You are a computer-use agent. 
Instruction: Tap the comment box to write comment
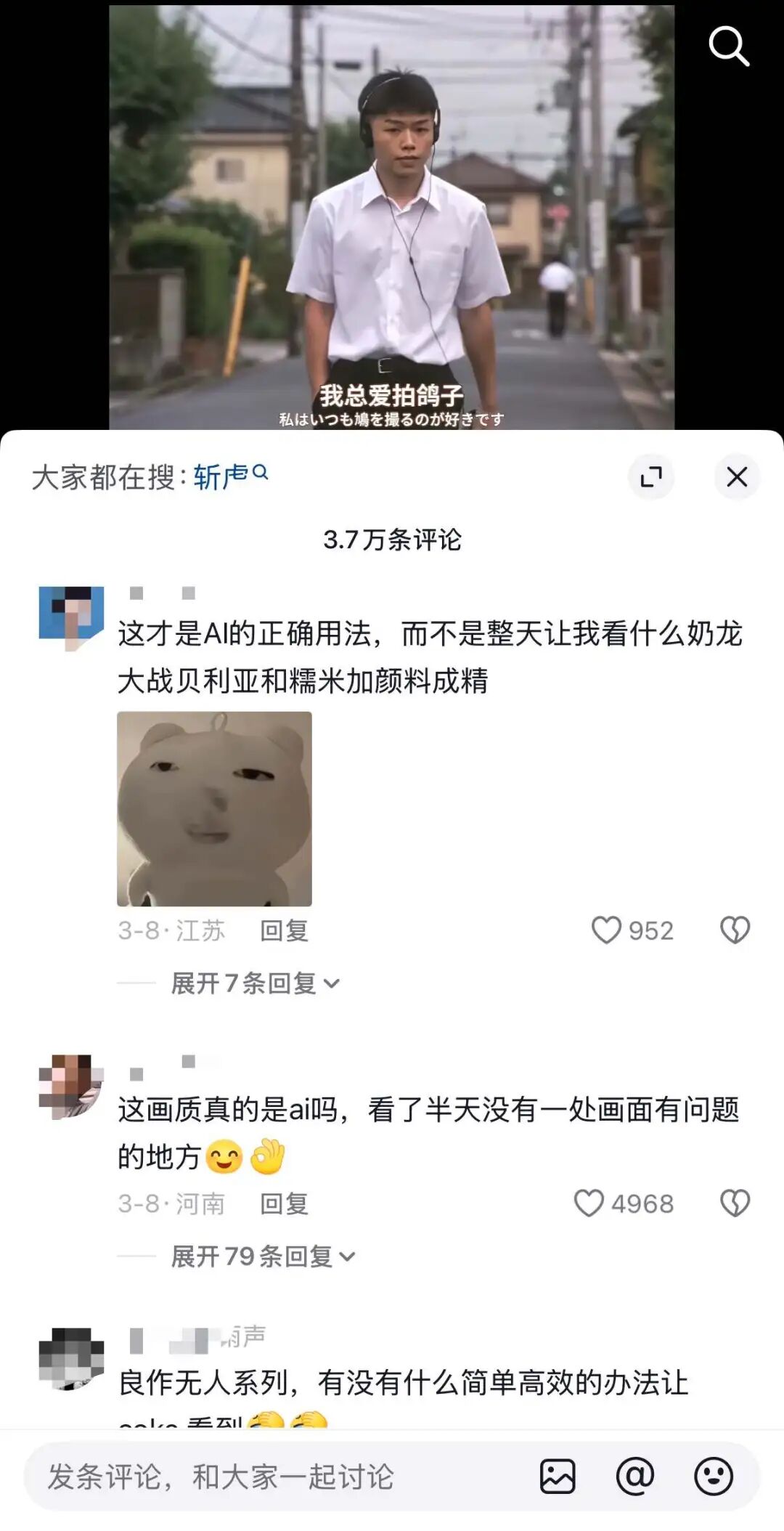276,1477
